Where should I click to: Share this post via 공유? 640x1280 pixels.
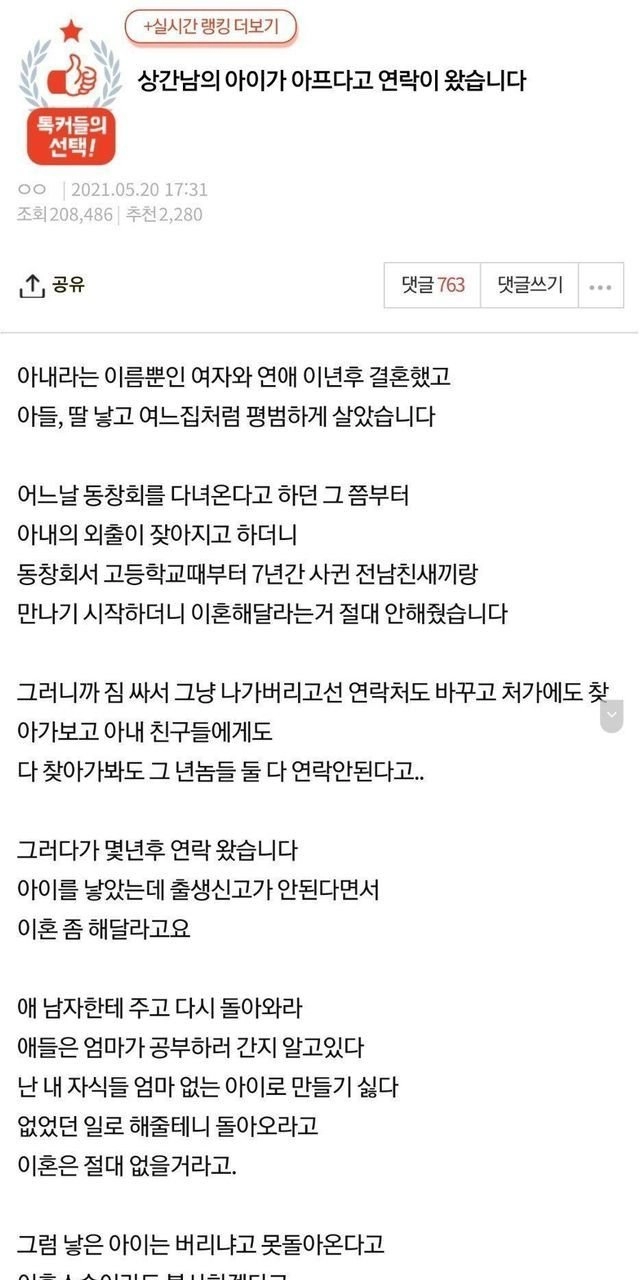(52, 285)
